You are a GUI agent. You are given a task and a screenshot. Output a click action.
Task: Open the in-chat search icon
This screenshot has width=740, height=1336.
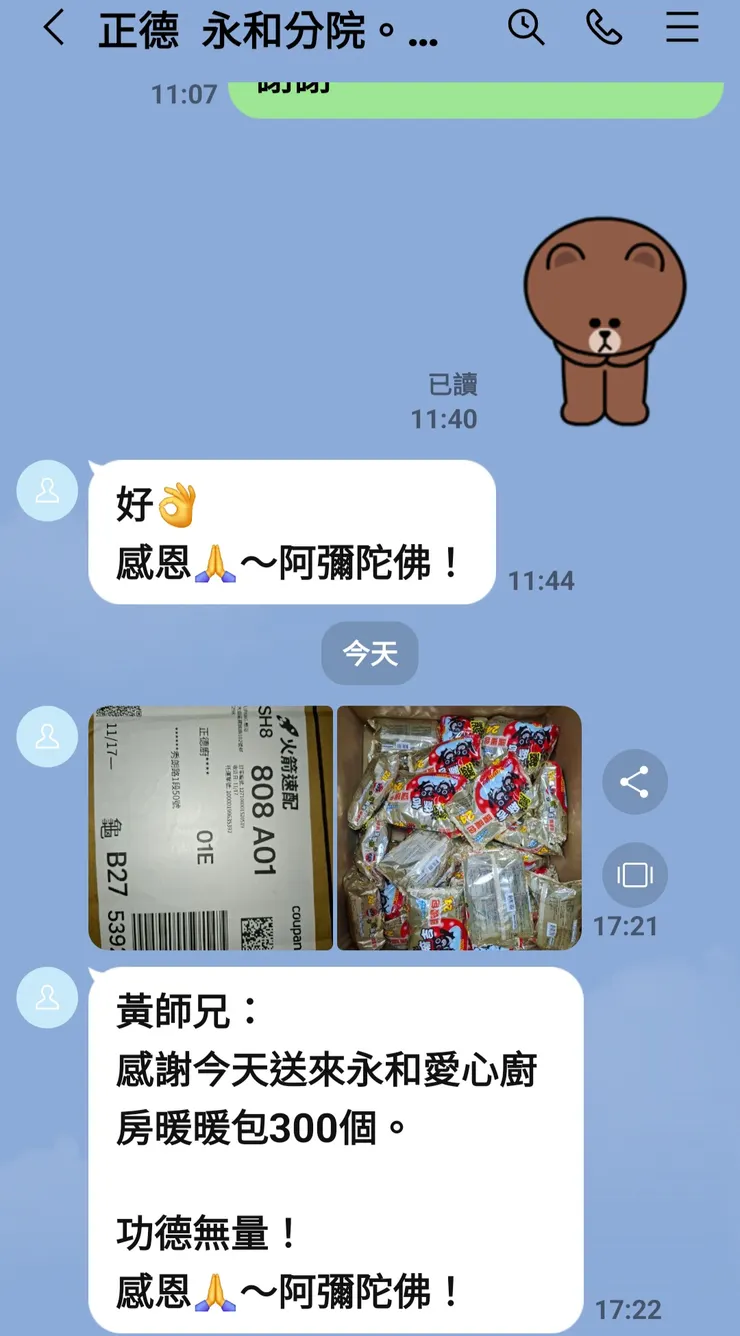click(527, 29)
